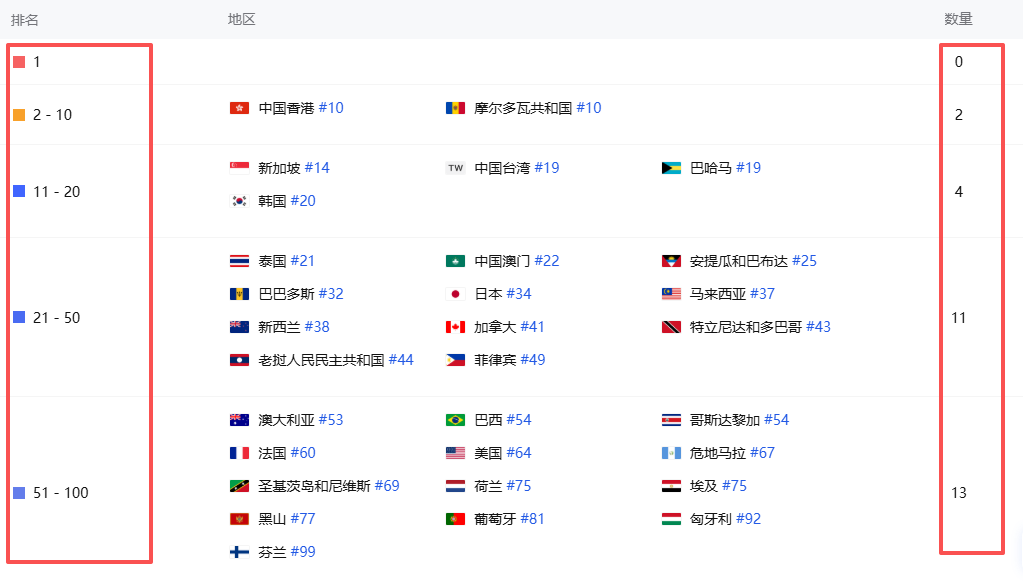
Task: Open the Canada #41 rank link
Action: [x=532, y=327]
